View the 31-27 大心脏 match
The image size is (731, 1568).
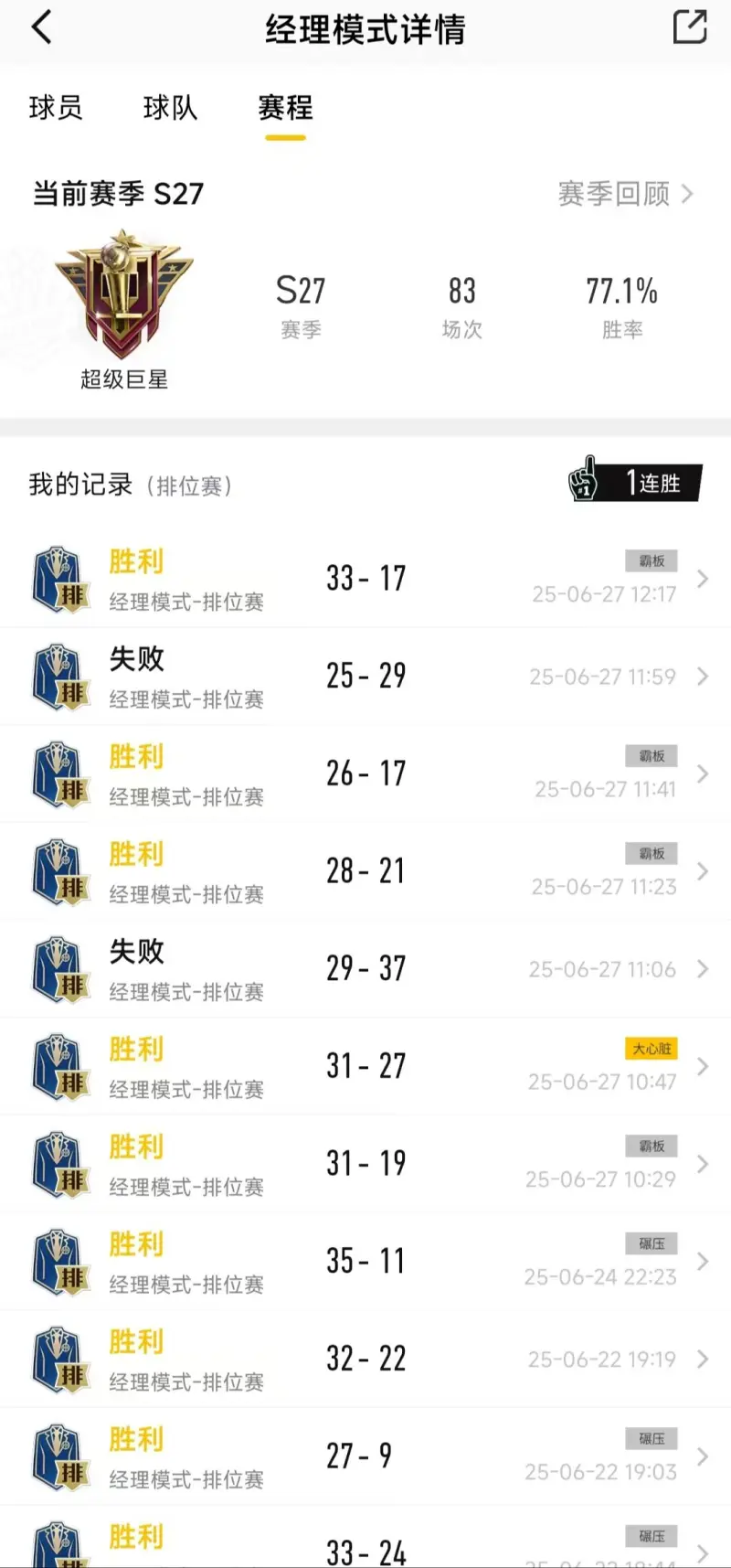pyautogui.click(x=365, y=1067)
